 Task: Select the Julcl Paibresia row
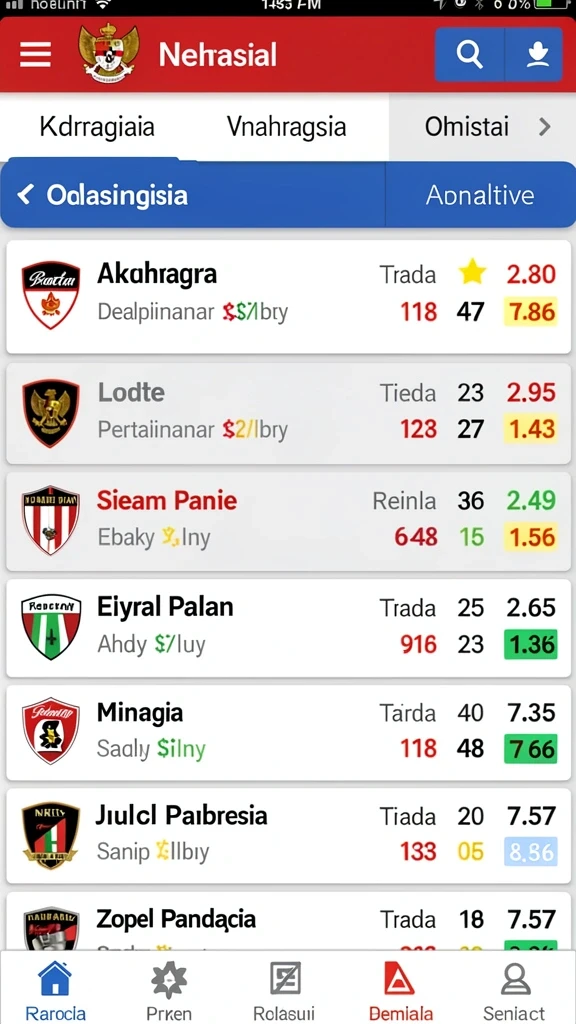click(288, 835)
